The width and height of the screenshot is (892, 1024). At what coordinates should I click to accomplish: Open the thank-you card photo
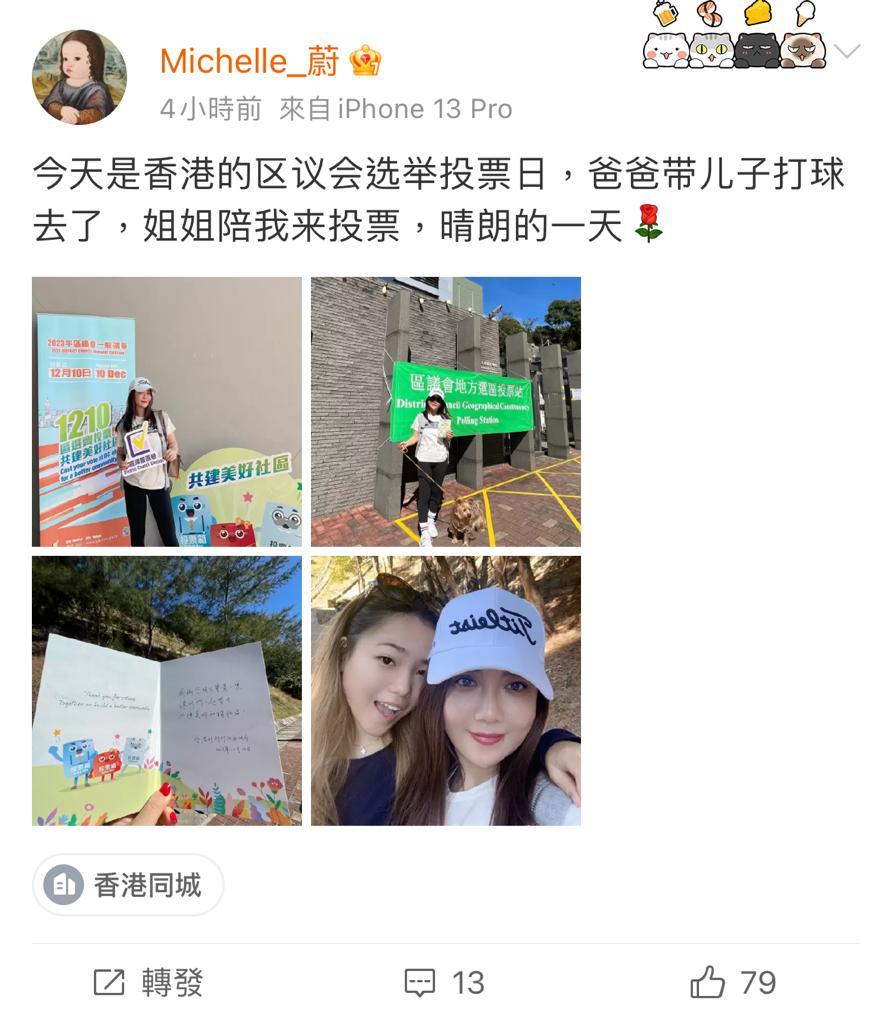pyautogui.click(x=167, y=690)
